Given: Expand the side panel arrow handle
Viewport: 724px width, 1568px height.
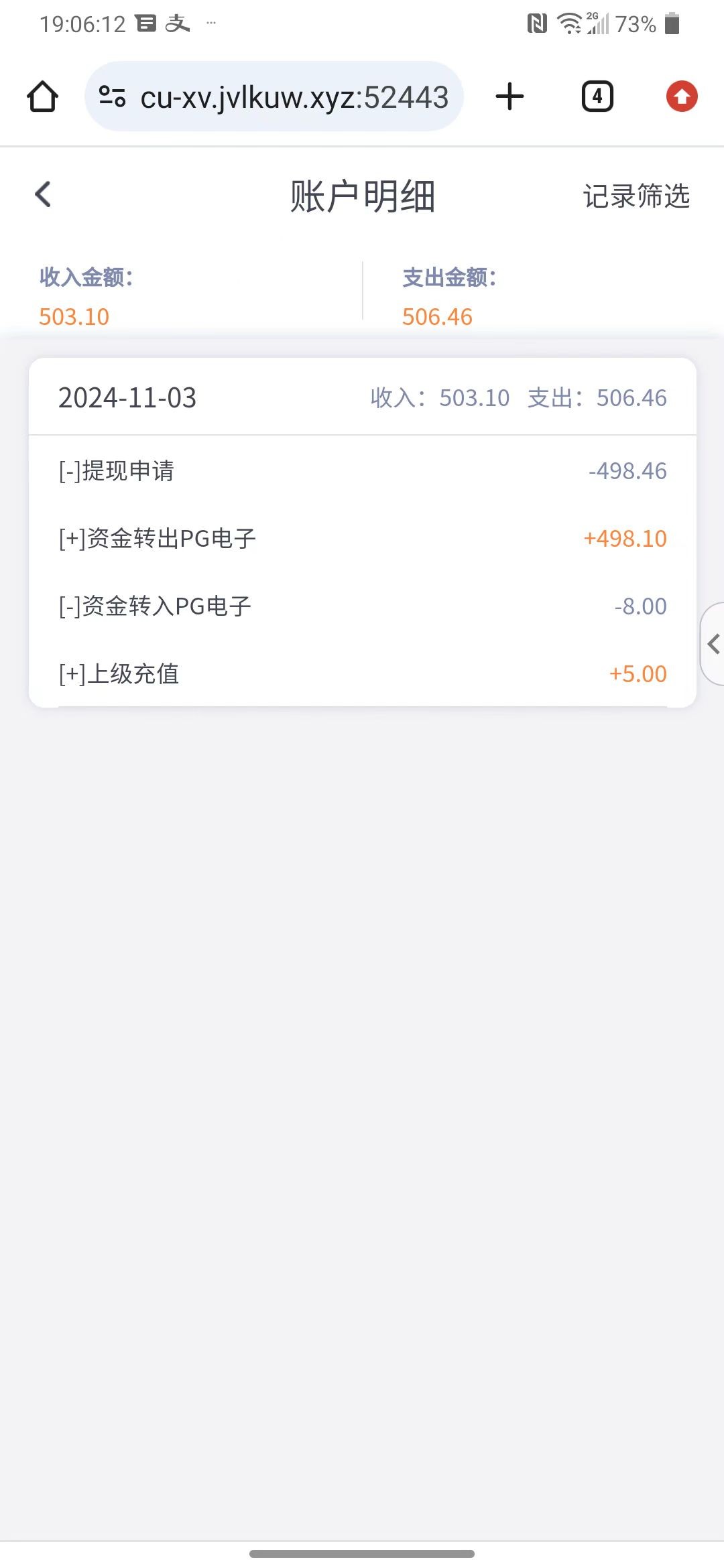Looking at the screenshot, I should [x=713, y=644].
